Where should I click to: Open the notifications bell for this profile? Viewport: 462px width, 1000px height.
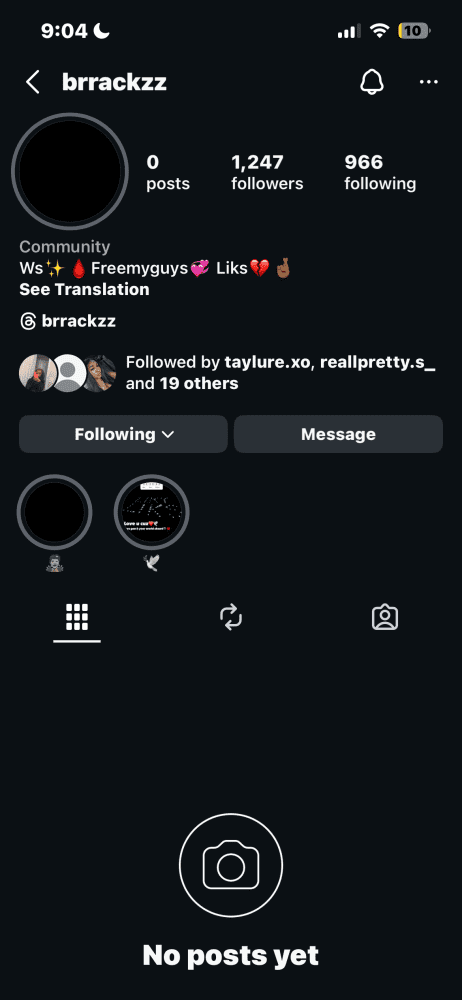click(372, 82)
